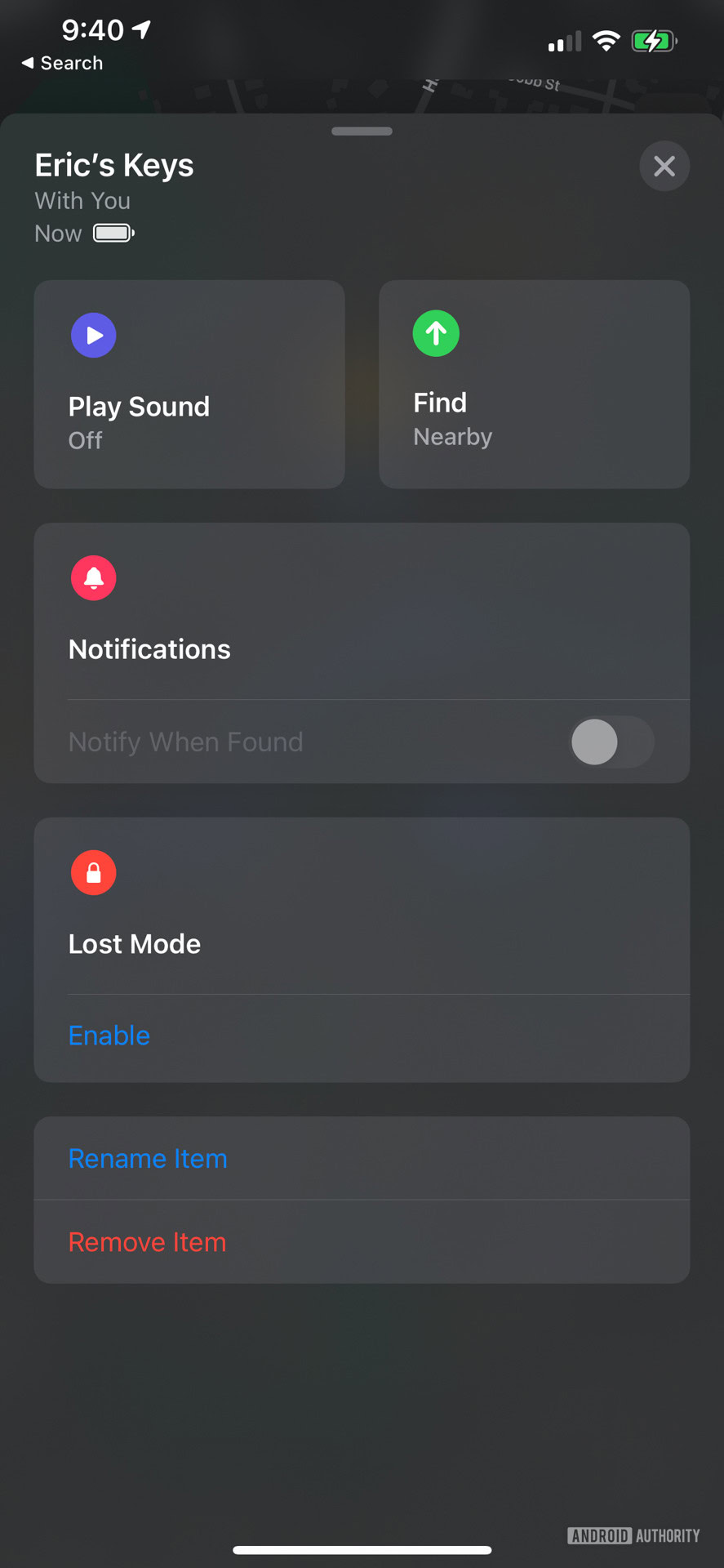724x1568 pixels.
Task: Open Find Nearby for the keys
Action: click(534, 384)
